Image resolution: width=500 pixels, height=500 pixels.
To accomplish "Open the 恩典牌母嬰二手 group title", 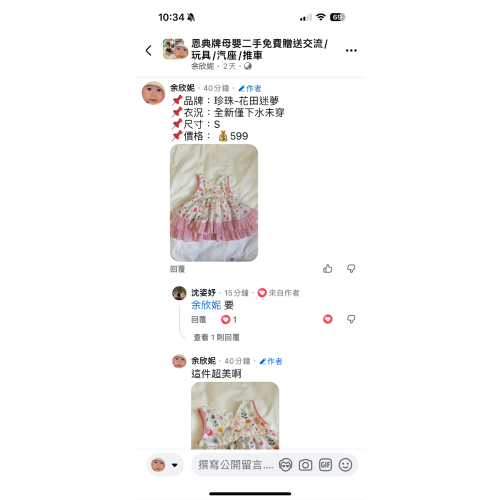I will (259, 49).
